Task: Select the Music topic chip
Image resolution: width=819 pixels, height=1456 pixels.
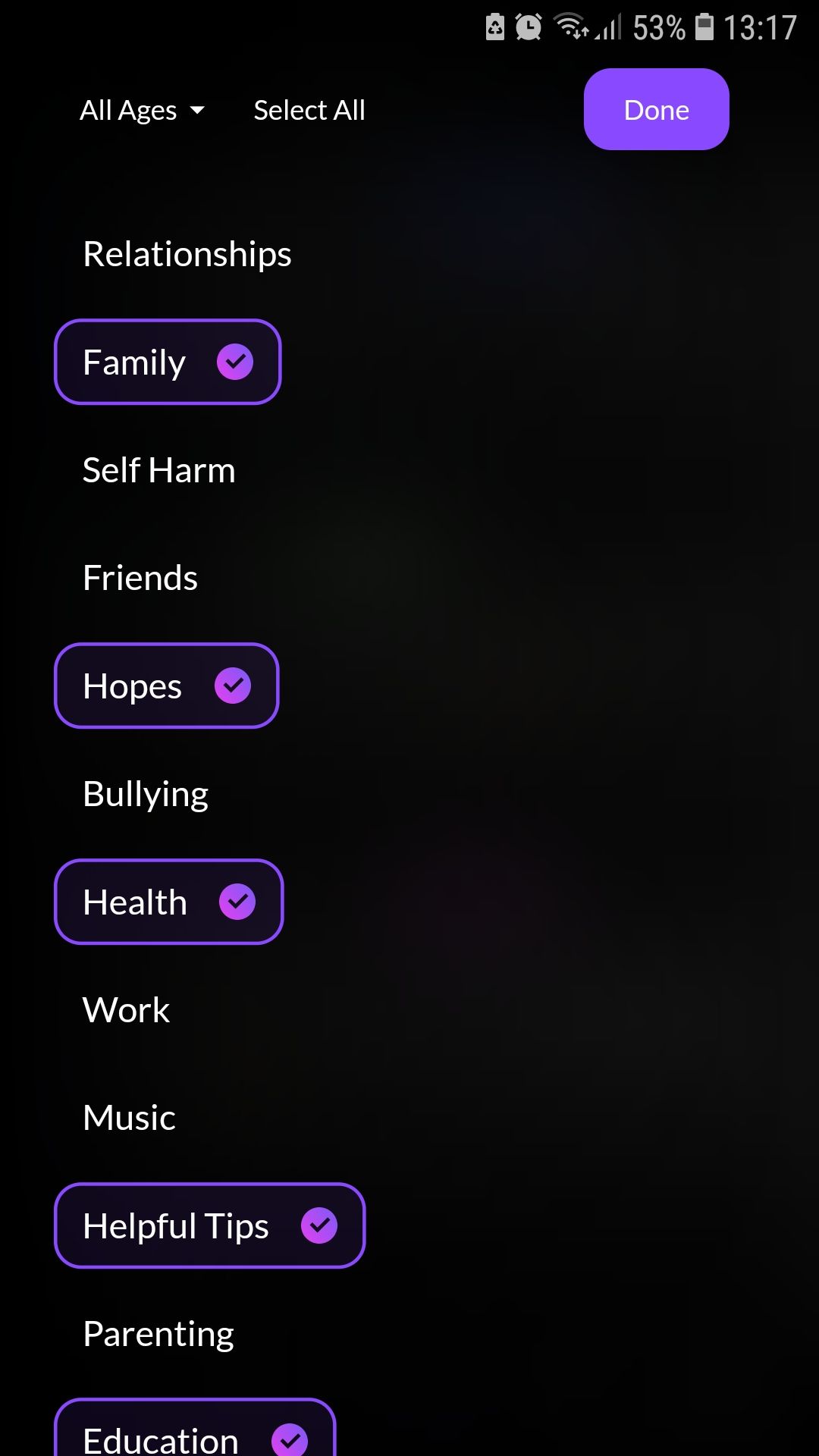Action: coord(129,1116)
